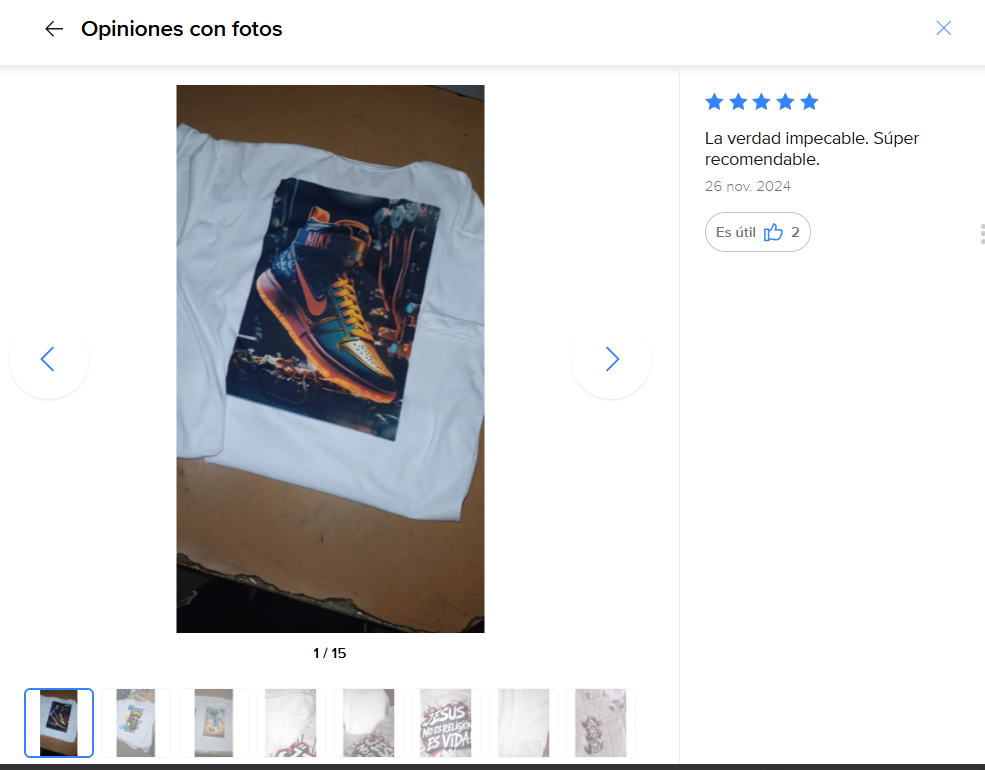
Task: Open the review's three-dot options menu
Action: [981, 233]
